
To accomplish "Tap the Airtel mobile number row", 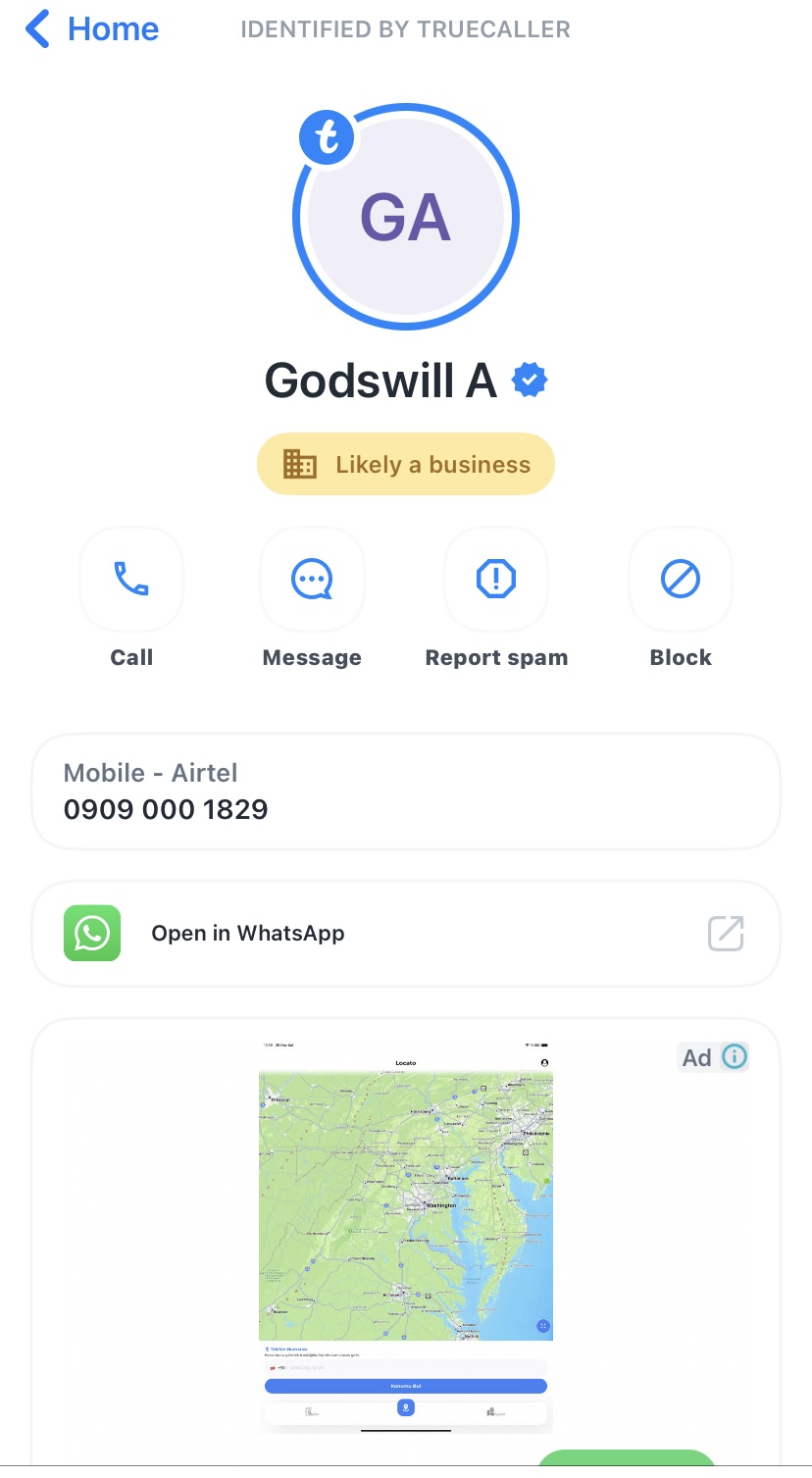I will (406, 791).
